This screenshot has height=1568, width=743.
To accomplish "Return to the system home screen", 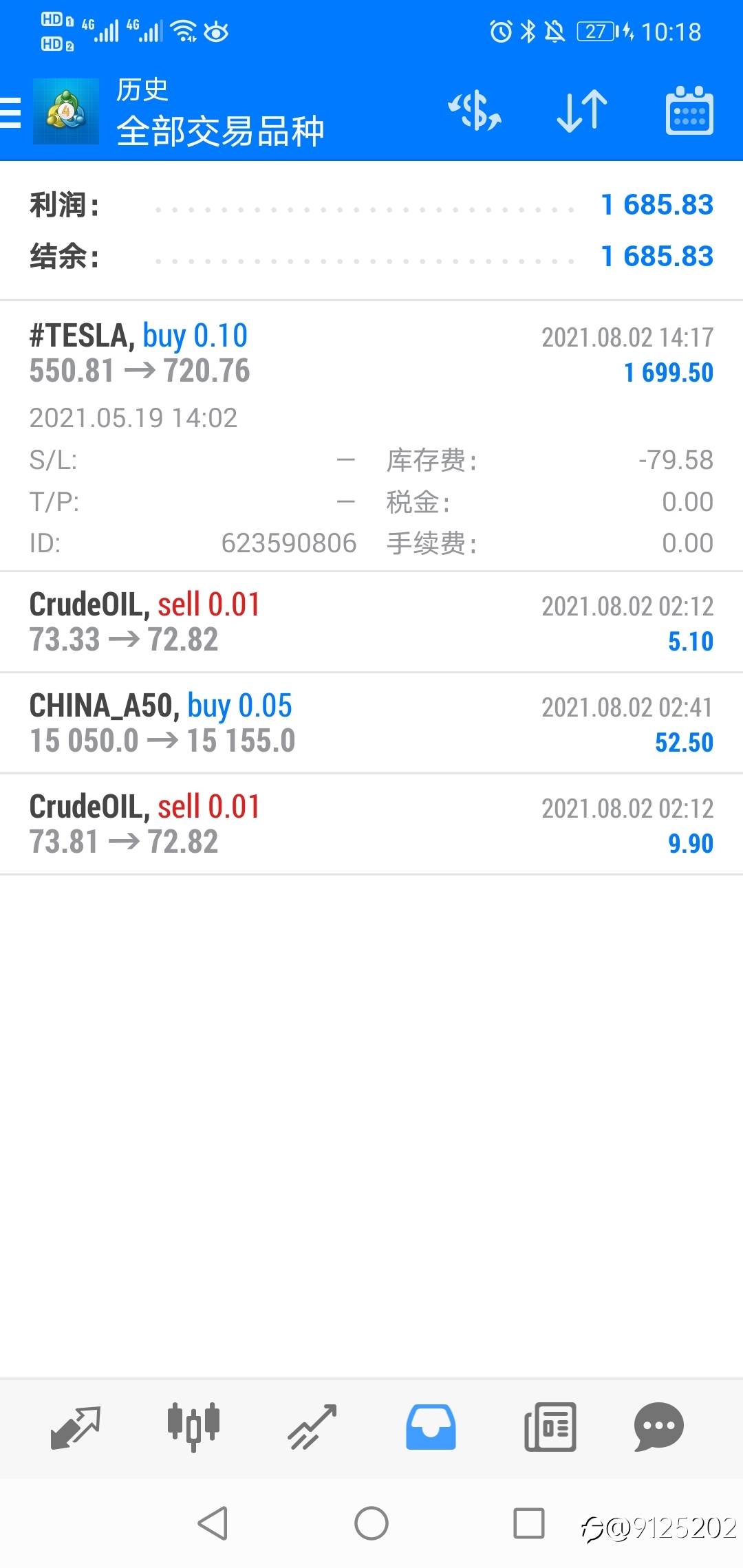I will pyautogui.click(x=371, y=1523).
